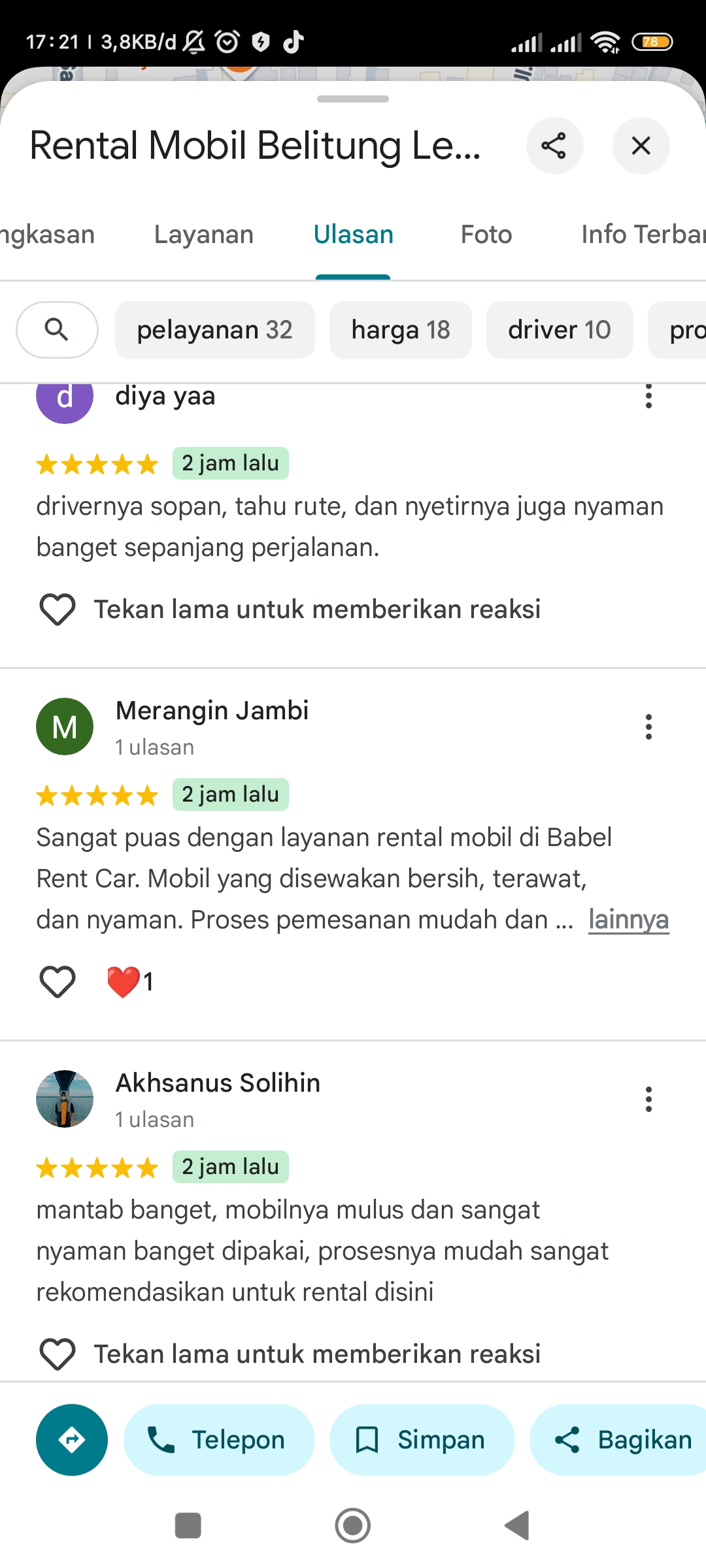Save this place with Simpan
The image size is (706, 1568).
(422, 1440)
